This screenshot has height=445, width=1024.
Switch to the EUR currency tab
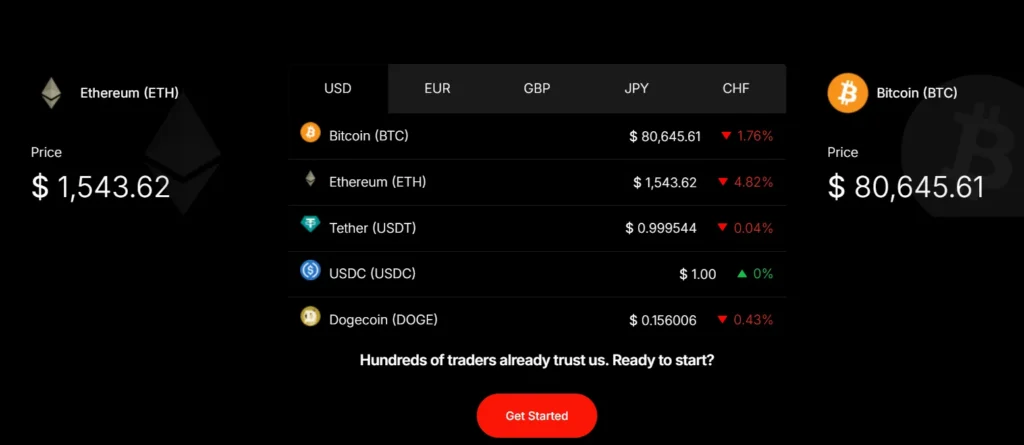click(x=437, y=88)
